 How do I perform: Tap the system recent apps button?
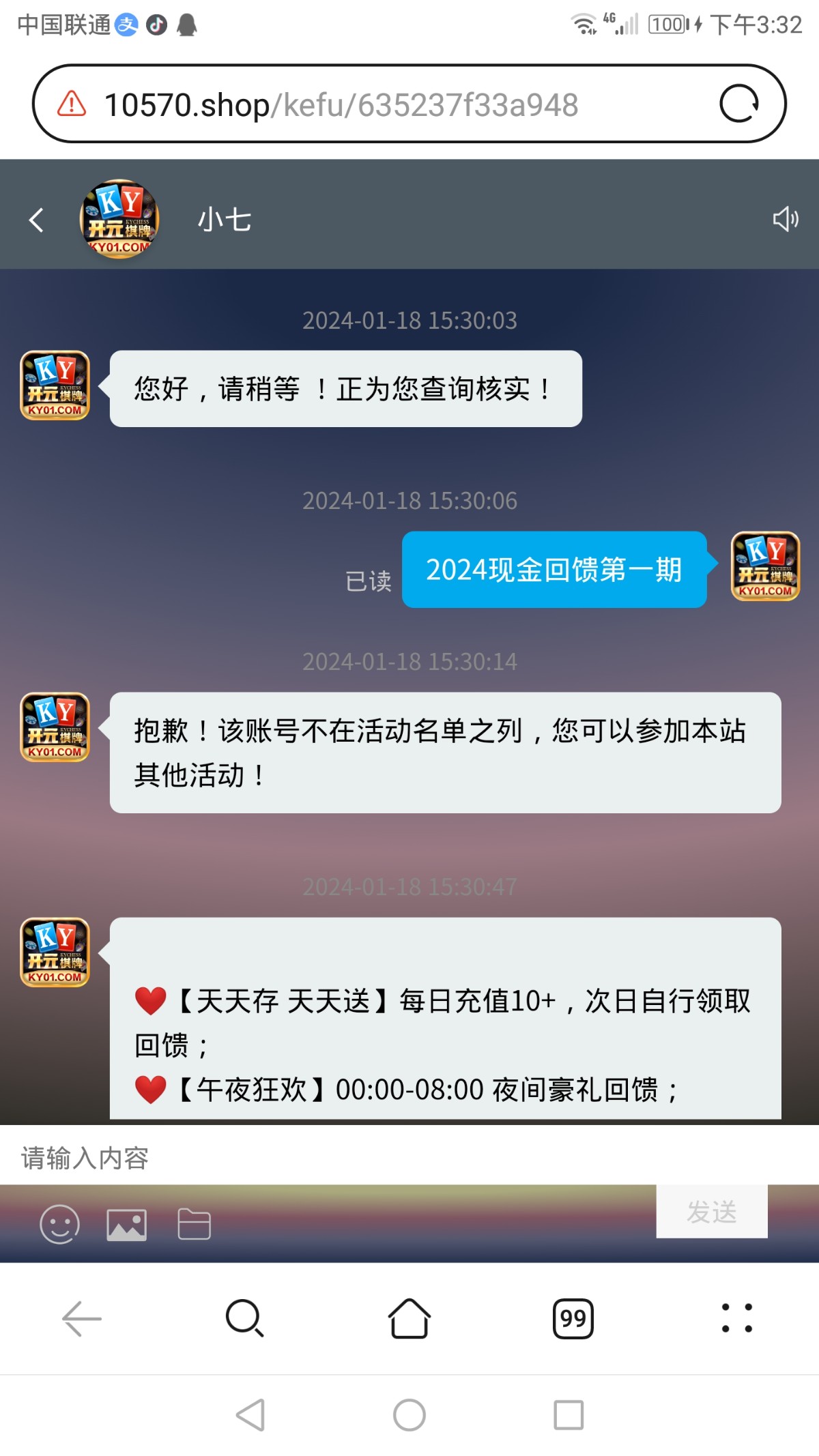pyautogui.click(x=569, y=1415)
